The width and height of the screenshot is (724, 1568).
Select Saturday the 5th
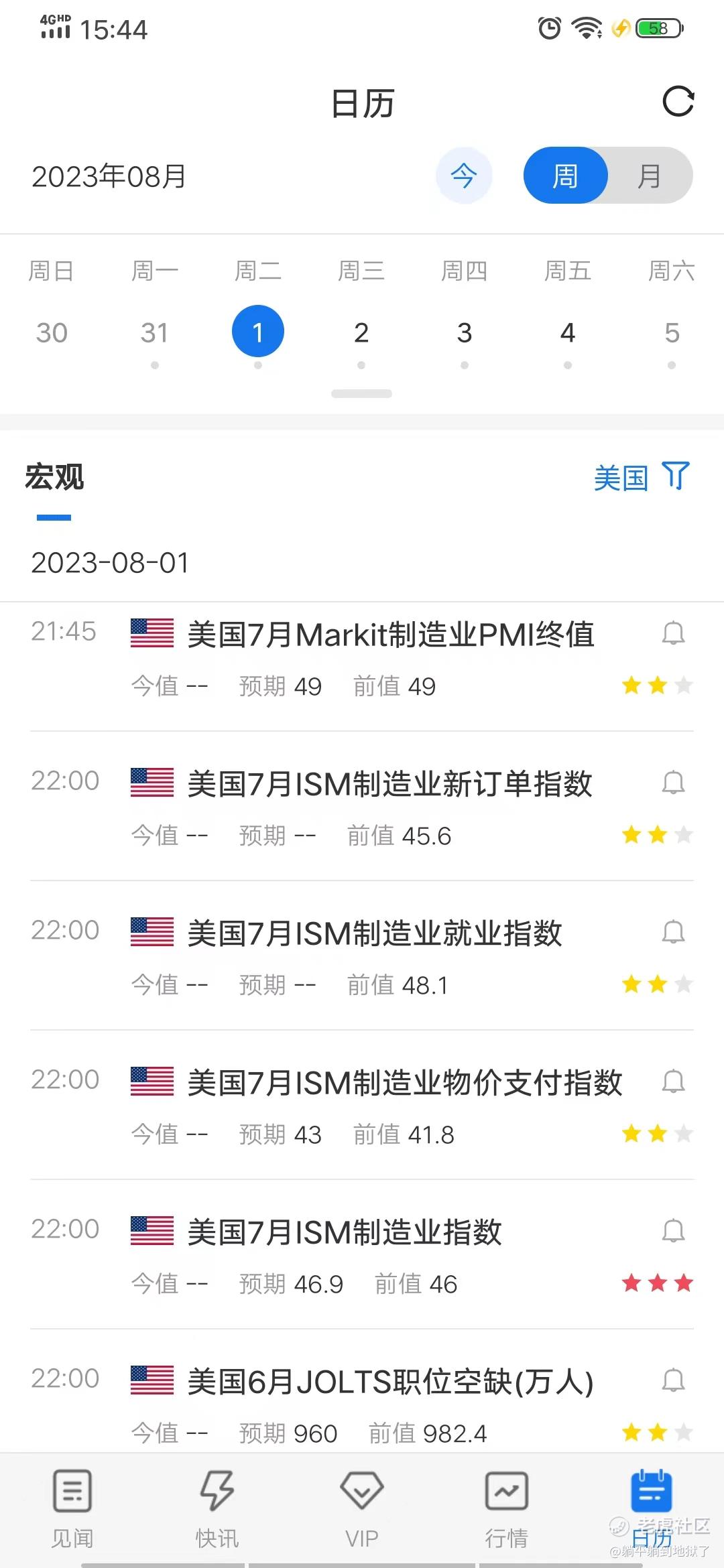coord(672,333)
